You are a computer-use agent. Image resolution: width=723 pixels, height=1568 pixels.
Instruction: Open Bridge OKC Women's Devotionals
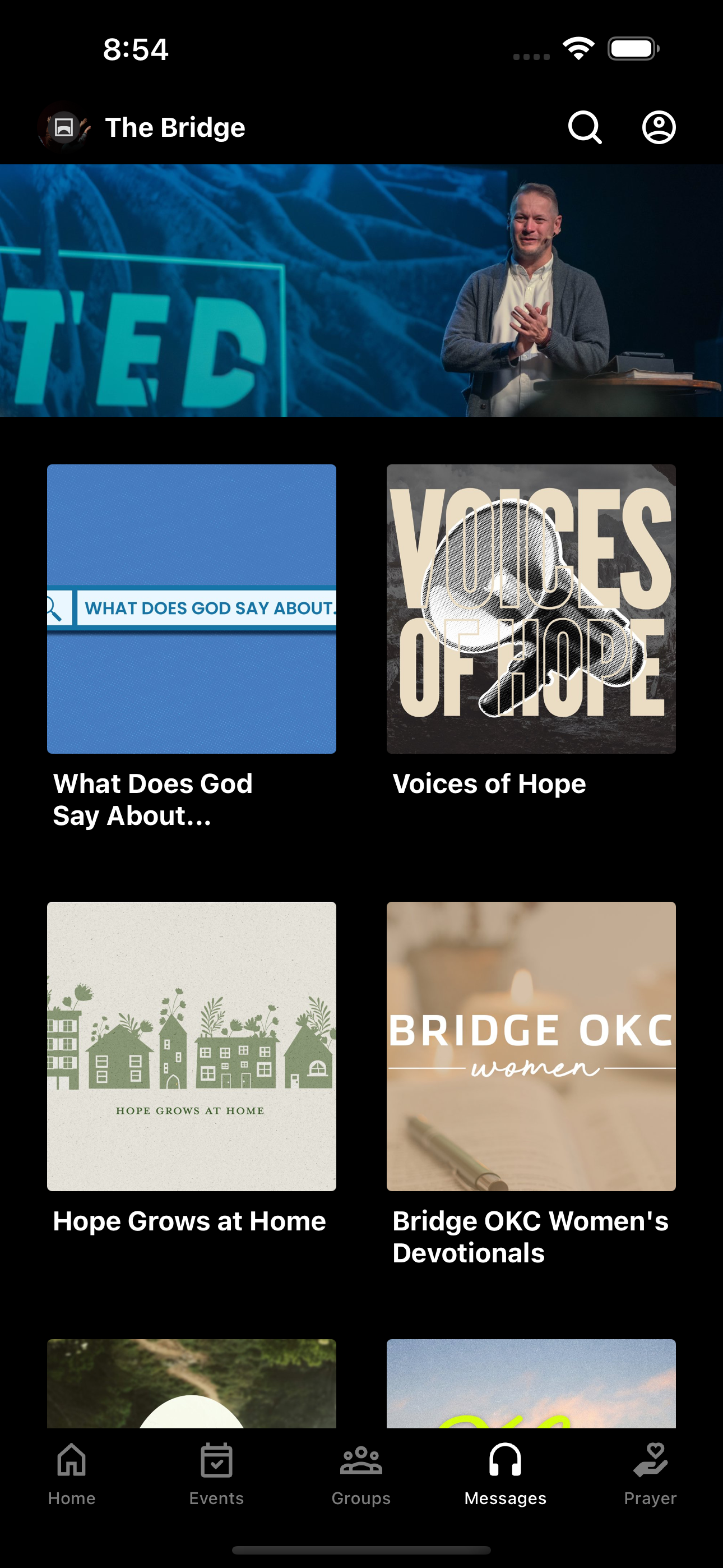(x=531, y=1046)
